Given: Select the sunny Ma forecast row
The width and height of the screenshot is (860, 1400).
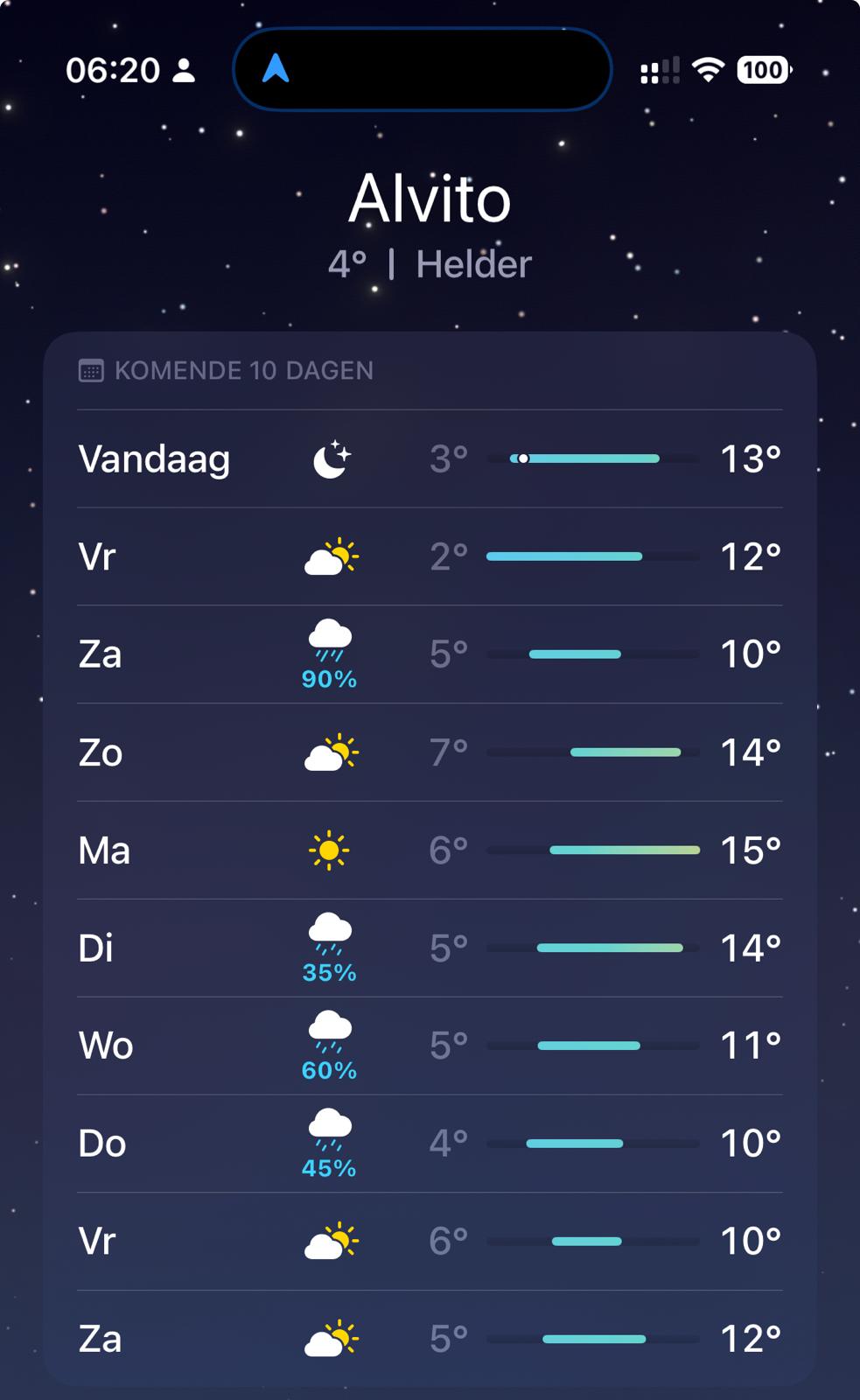Looking at the screenshot, I should 429,850.
